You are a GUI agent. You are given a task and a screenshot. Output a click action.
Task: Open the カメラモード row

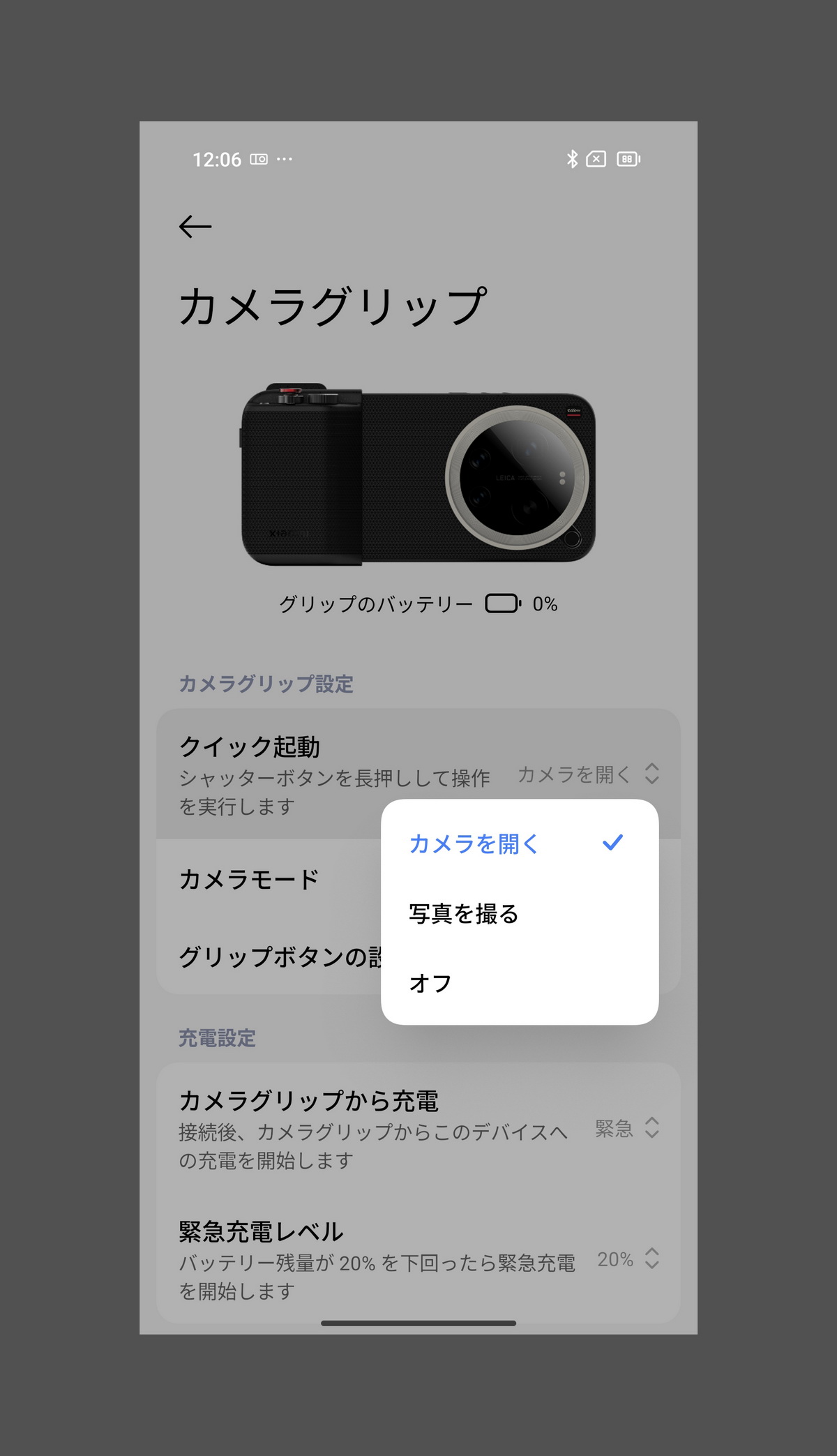tap(249, 879)
